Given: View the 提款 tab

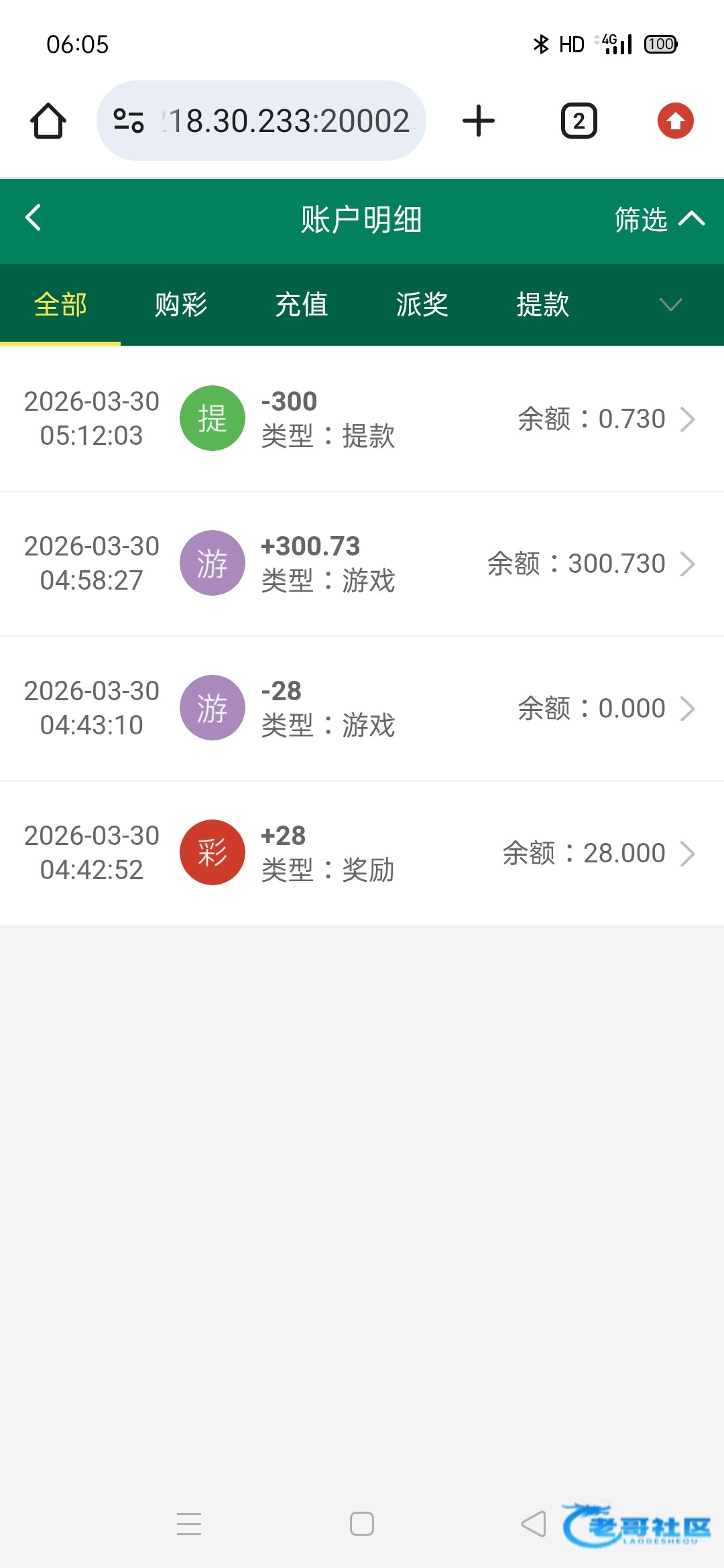Looking at the screenshot, I should 543,305.
